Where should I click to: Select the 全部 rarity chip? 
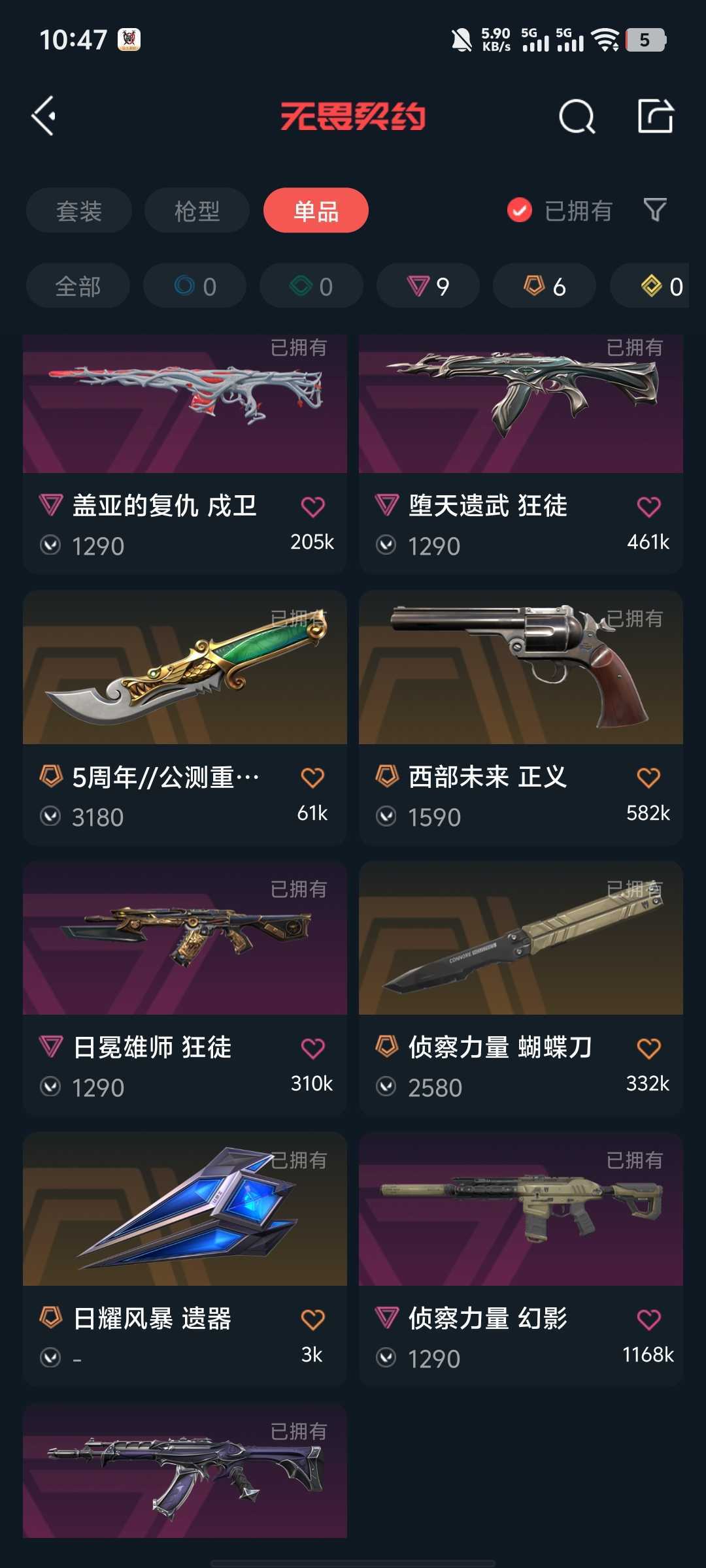(78, 286)
